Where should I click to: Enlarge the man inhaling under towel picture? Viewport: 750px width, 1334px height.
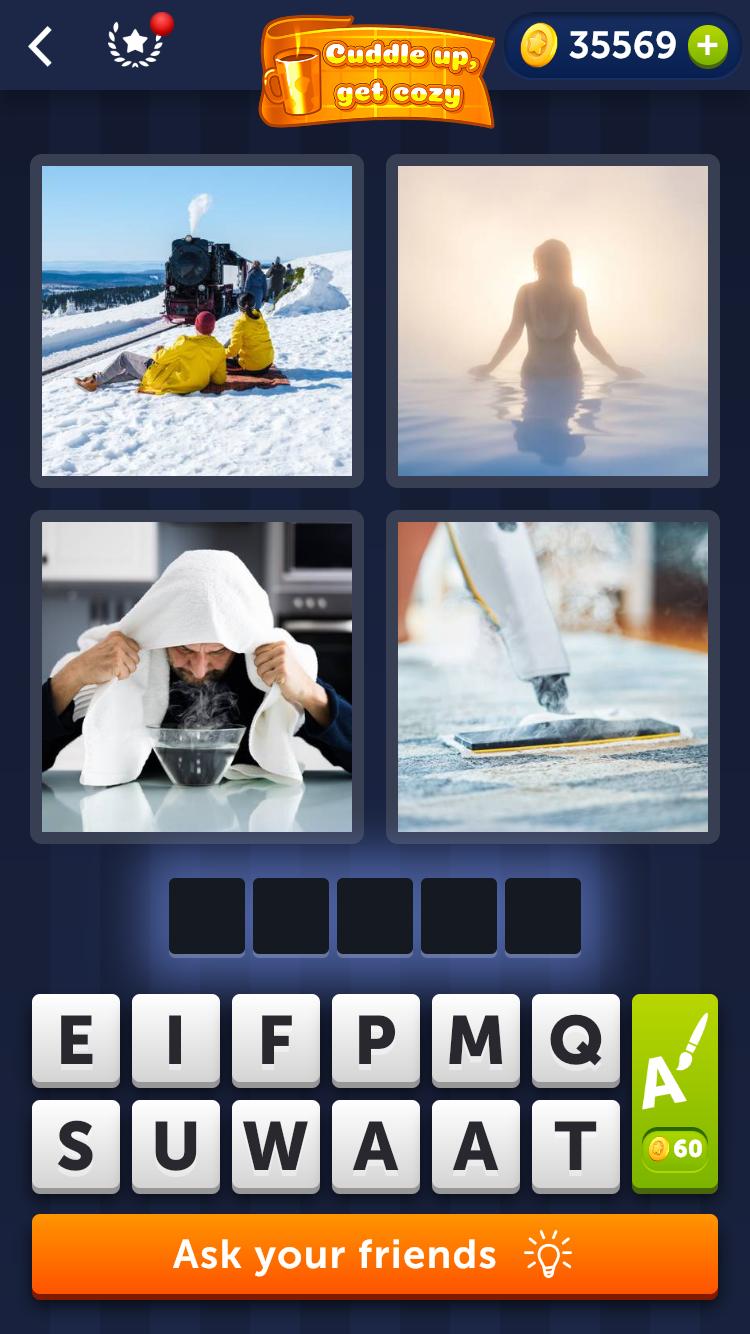(197, 677)
